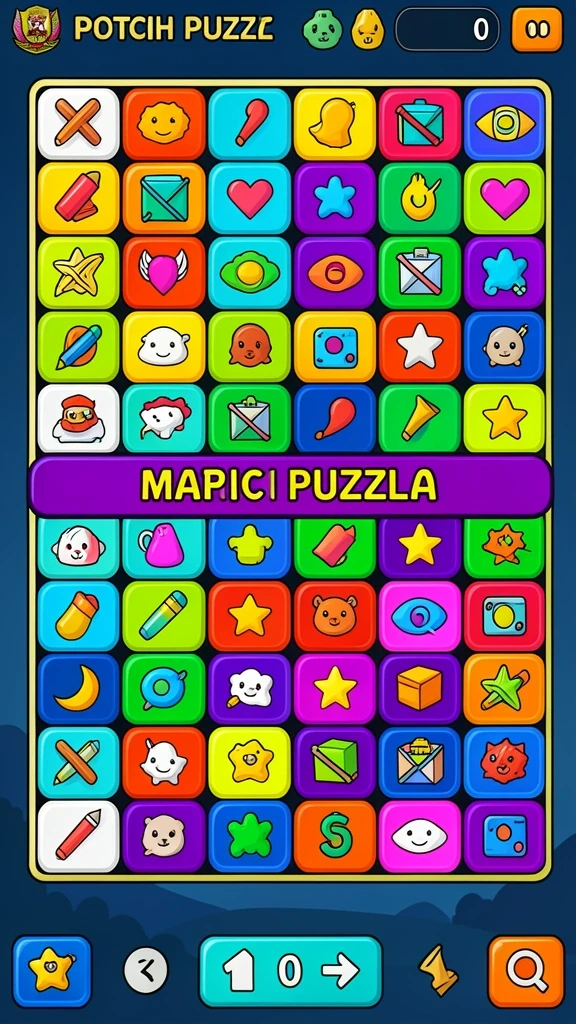576x1024 pixels.
Task: Open the orange magnifier search button
Action: point(526,971)
